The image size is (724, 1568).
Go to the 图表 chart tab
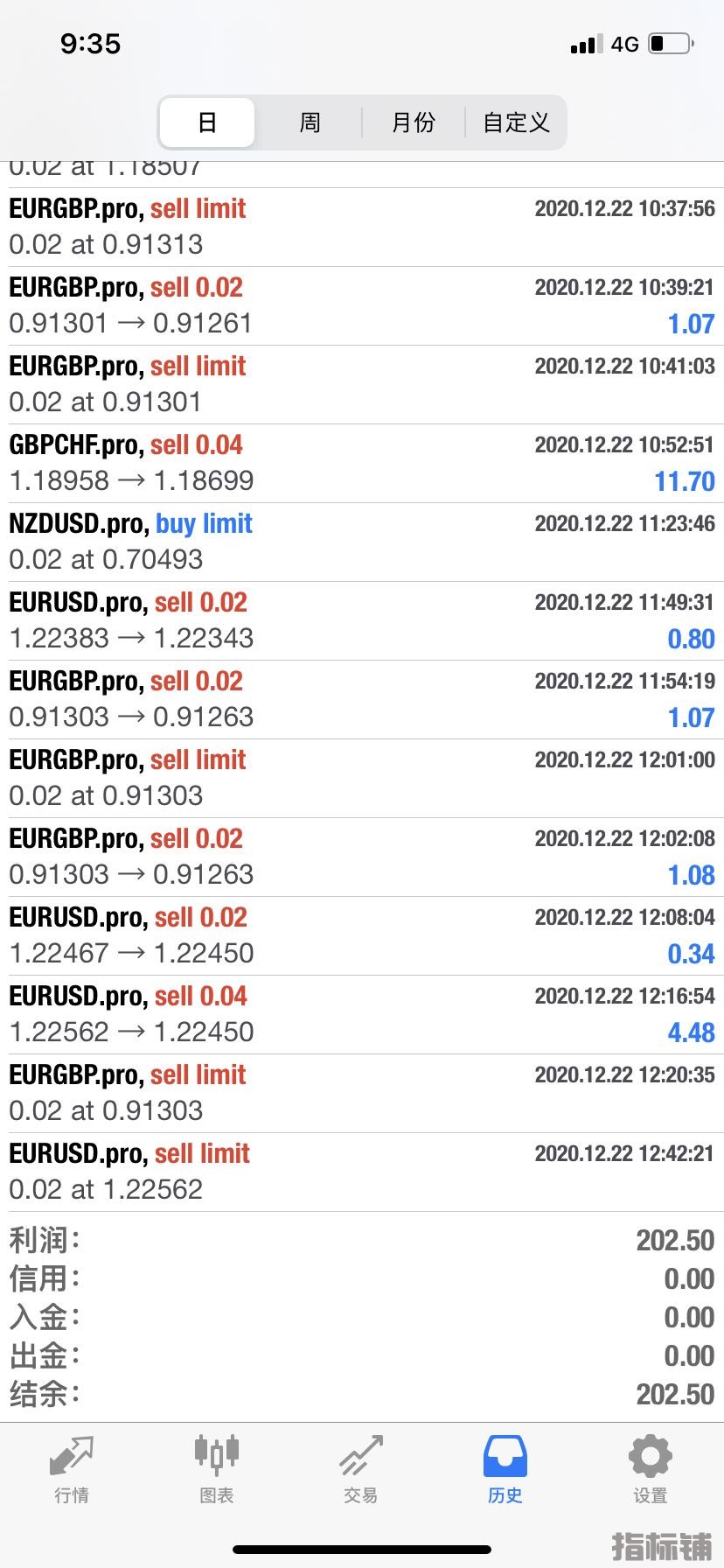tap(216, 1469)
